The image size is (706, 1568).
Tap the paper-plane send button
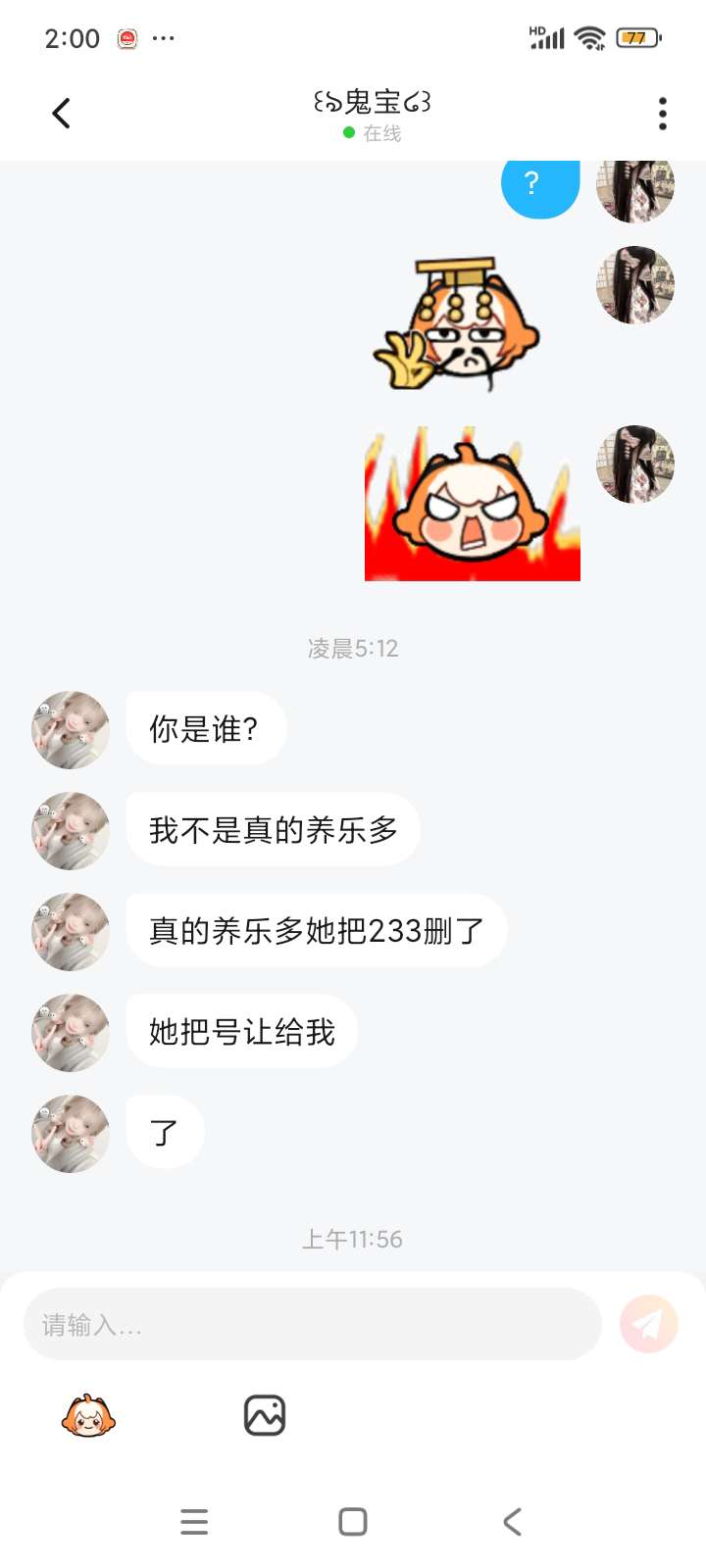[649, 1324]
